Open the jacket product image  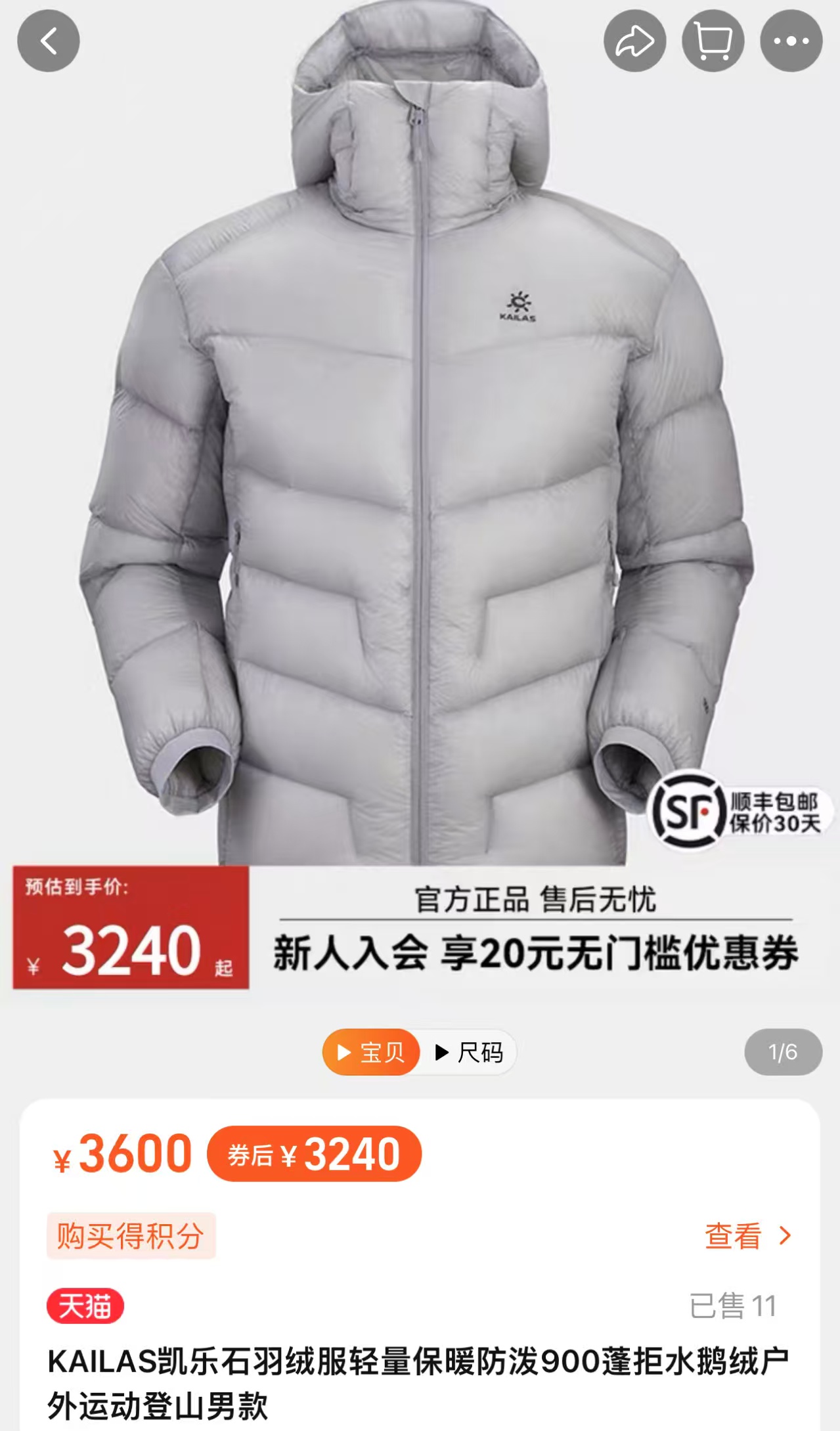pyautogui.click(x=420, y=460)
